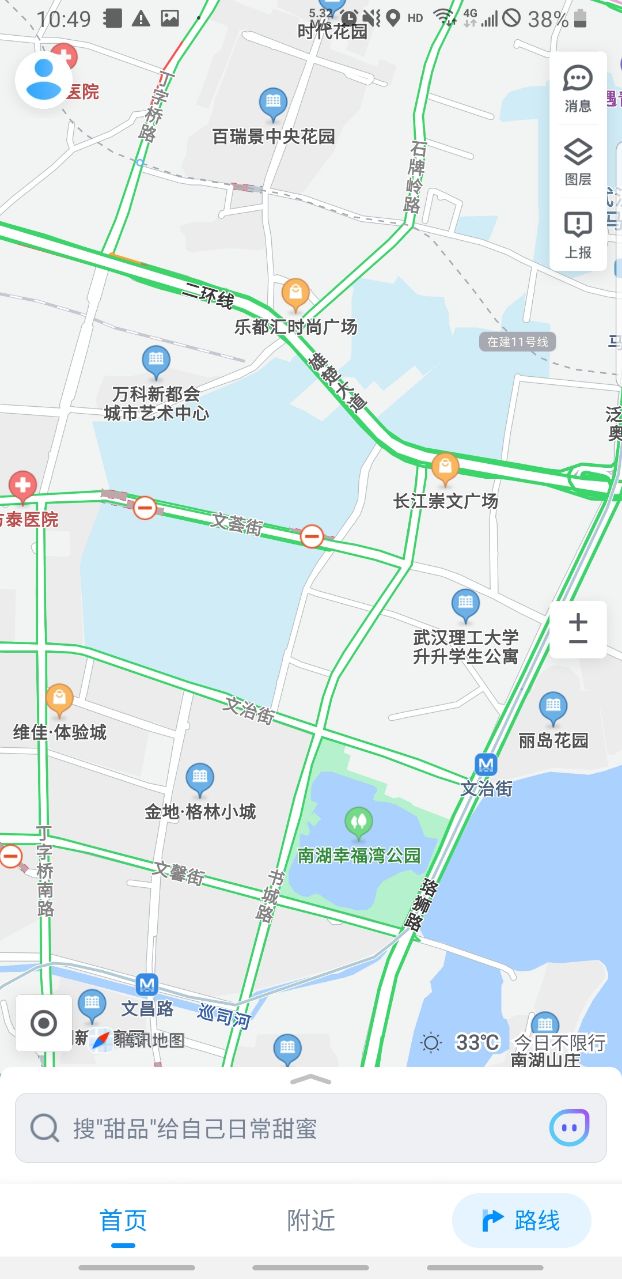Select 乐都汇时尚广场 marker on map
The image size is (622, 1279).
click(295, 294)
